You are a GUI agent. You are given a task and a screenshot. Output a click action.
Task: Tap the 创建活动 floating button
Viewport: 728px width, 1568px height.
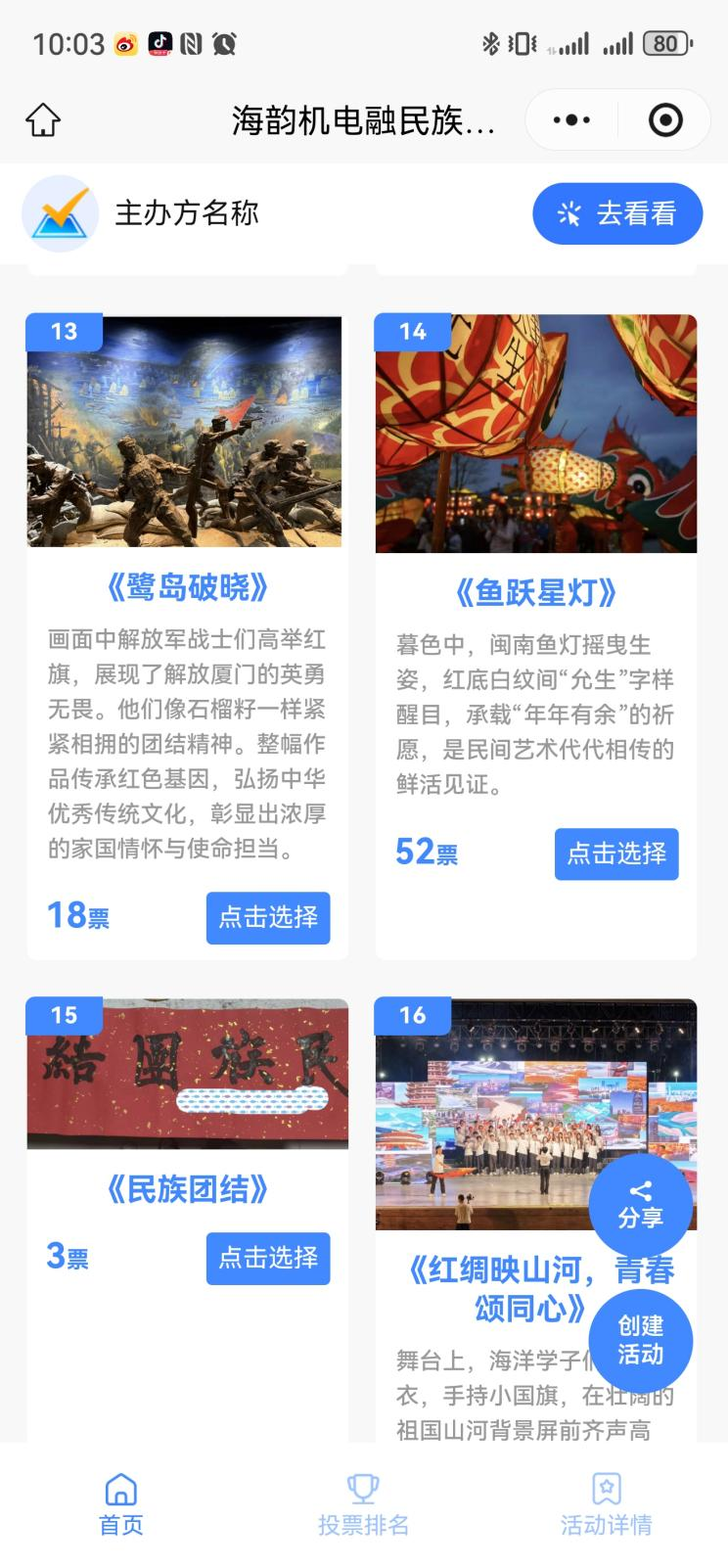click(640, 1340)
